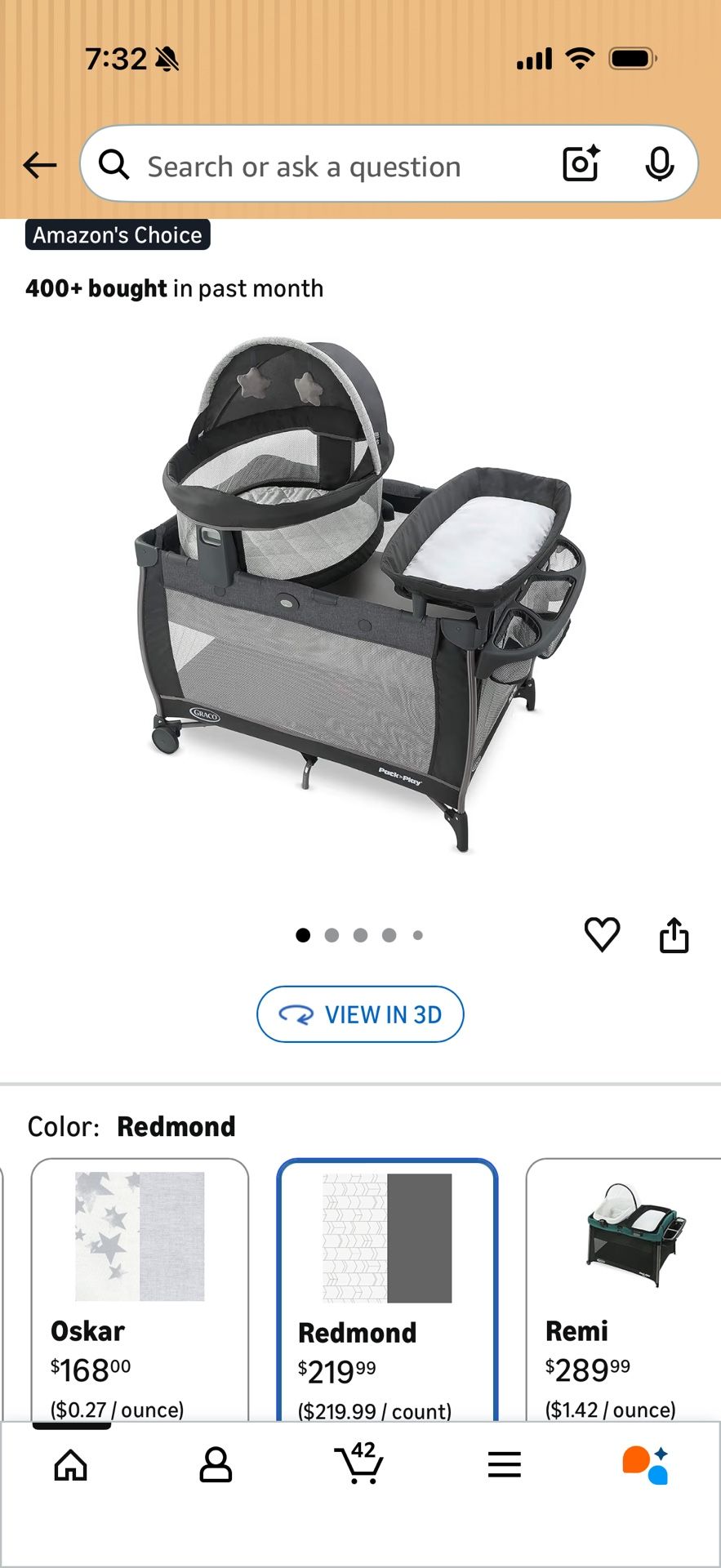
Task: Go to the Home tab
Action: pyautogui.click(x=70, y=1465)
